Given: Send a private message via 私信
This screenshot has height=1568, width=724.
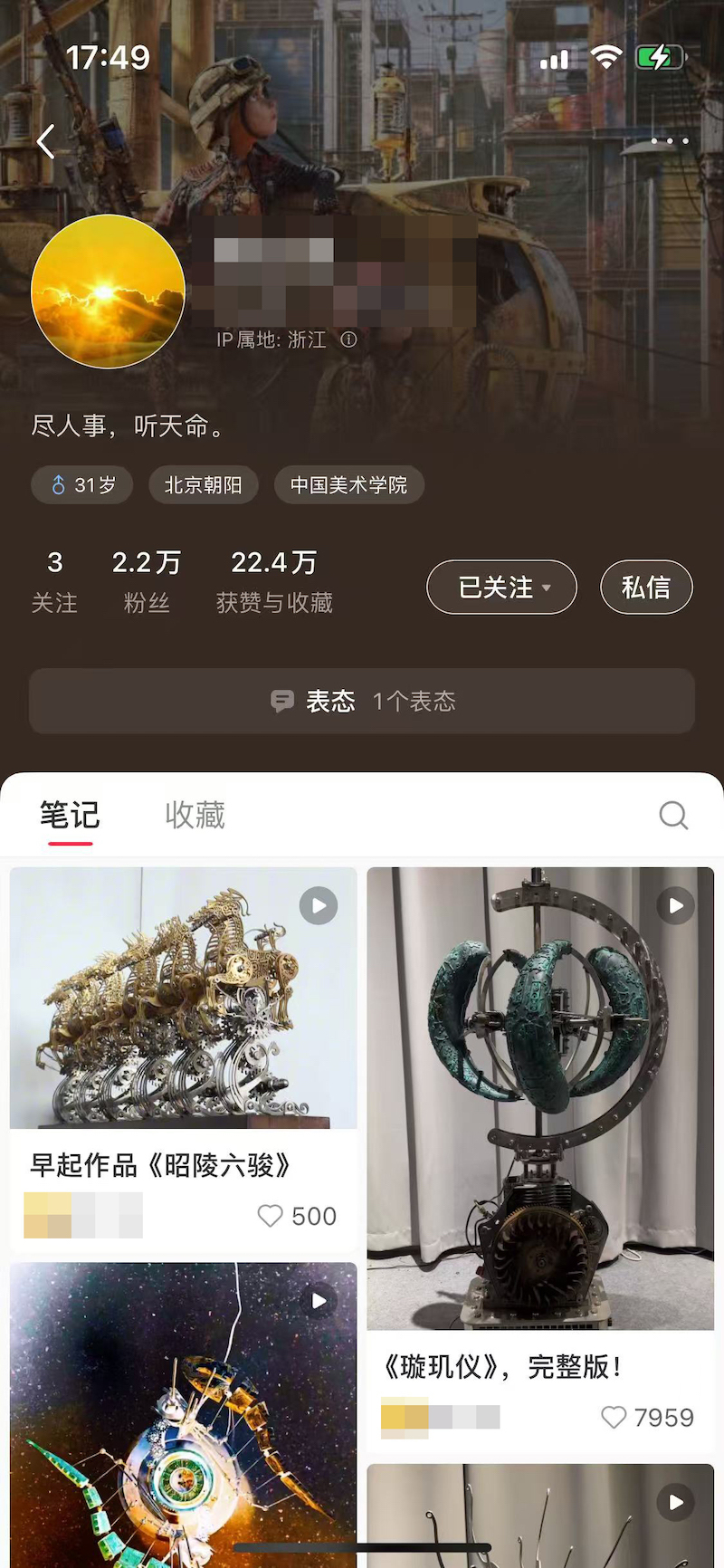Looking at the screenshot, I should coord(646,588).
